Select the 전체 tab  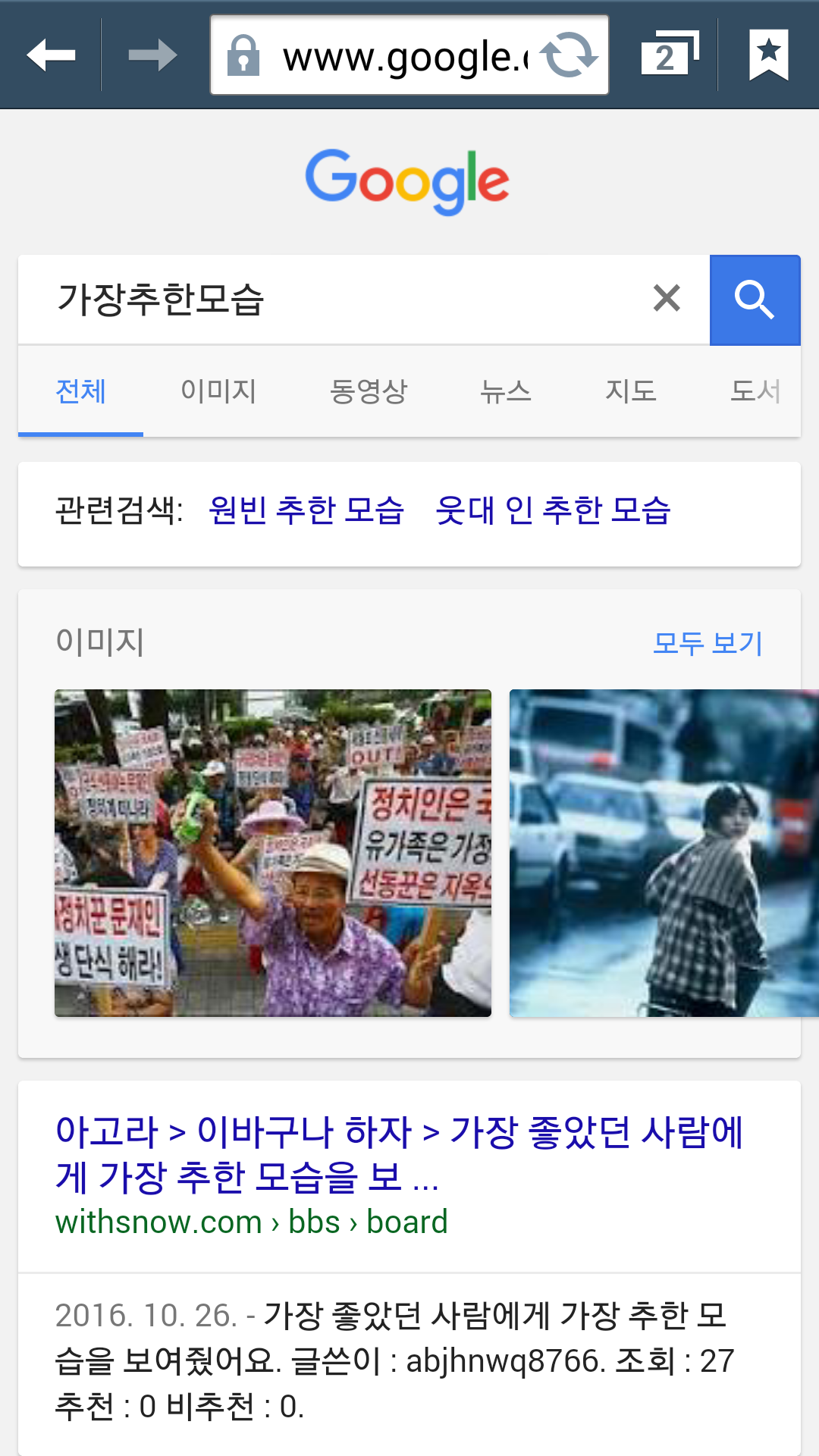coord(81,391)
